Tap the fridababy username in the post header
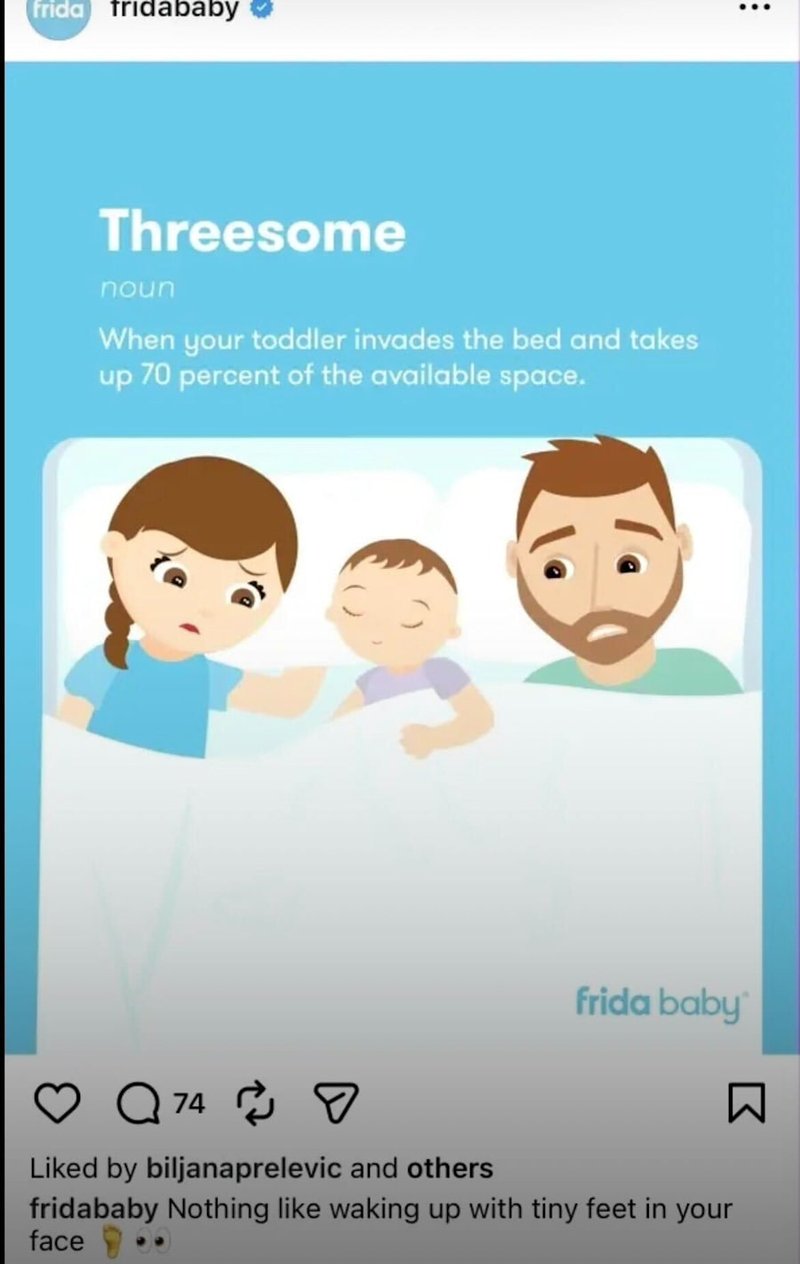Image resolution: width=800 pixels, height=1264 pixels. [x=174, y=9]
